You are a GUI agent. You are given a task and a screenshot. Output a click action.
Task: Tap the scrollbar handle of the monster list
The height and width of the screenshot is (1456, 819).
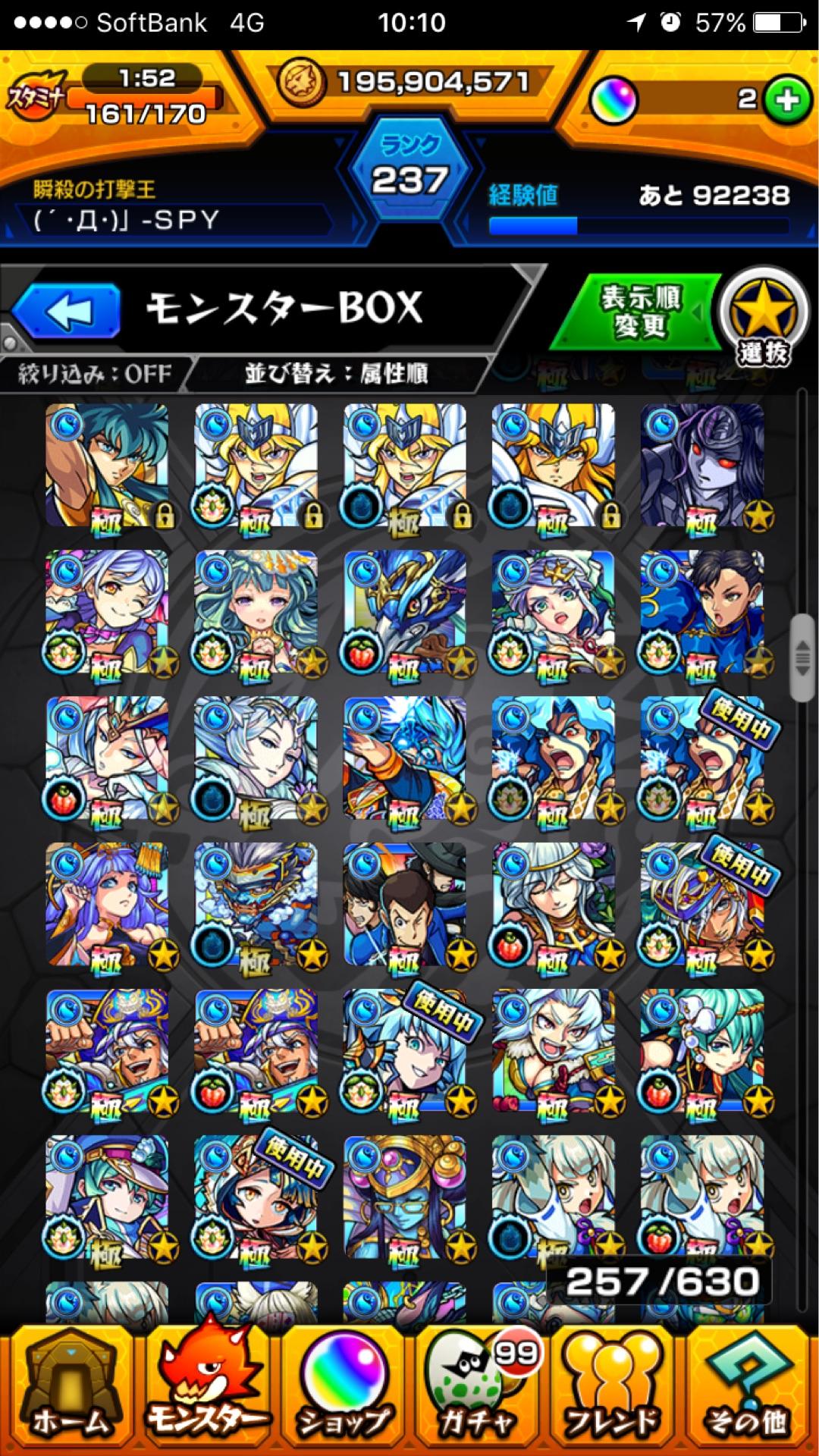click(x=802, y=658)
